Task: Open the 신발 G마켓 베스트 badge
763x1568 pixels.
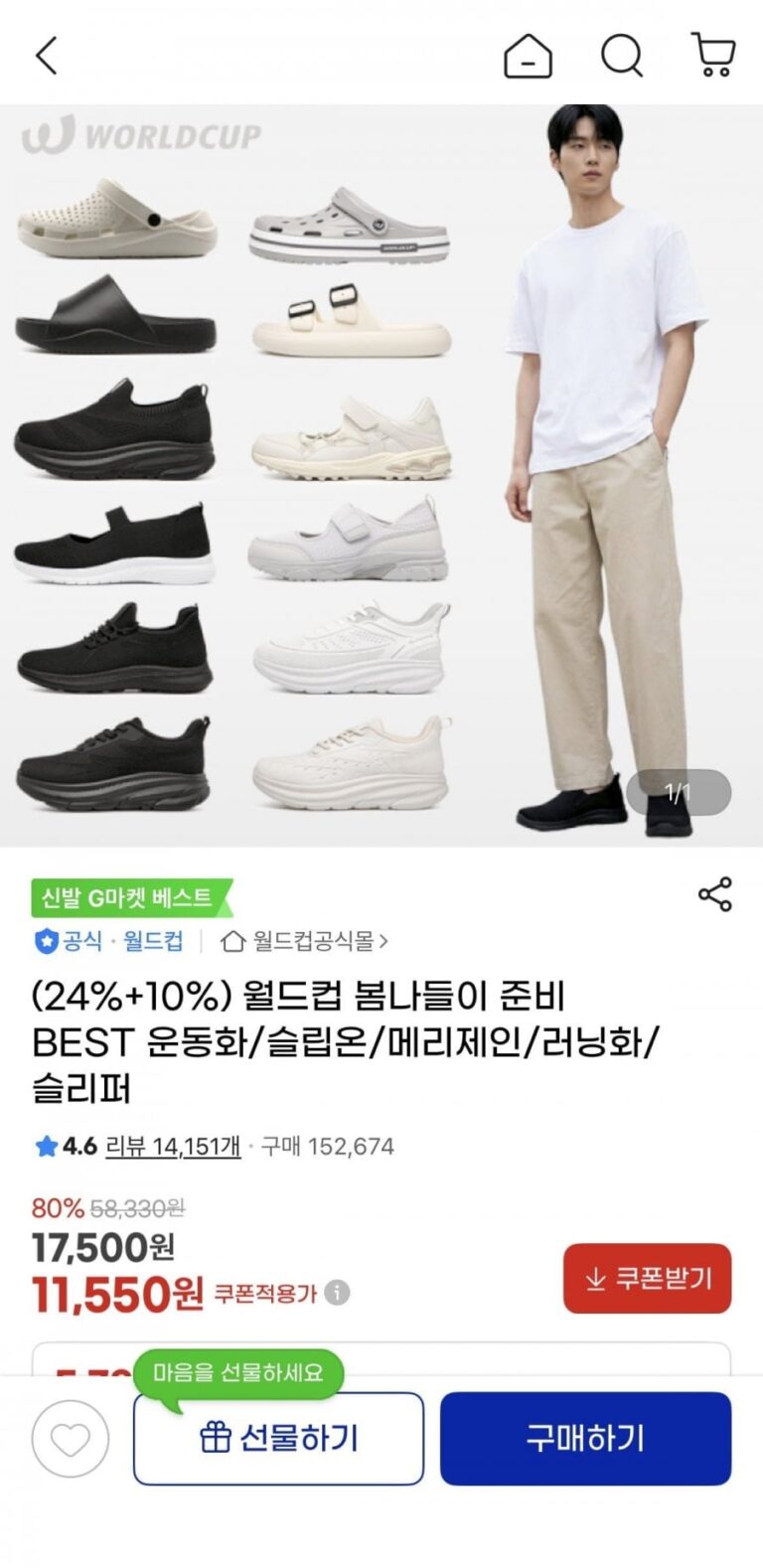Action: (129, 898)
